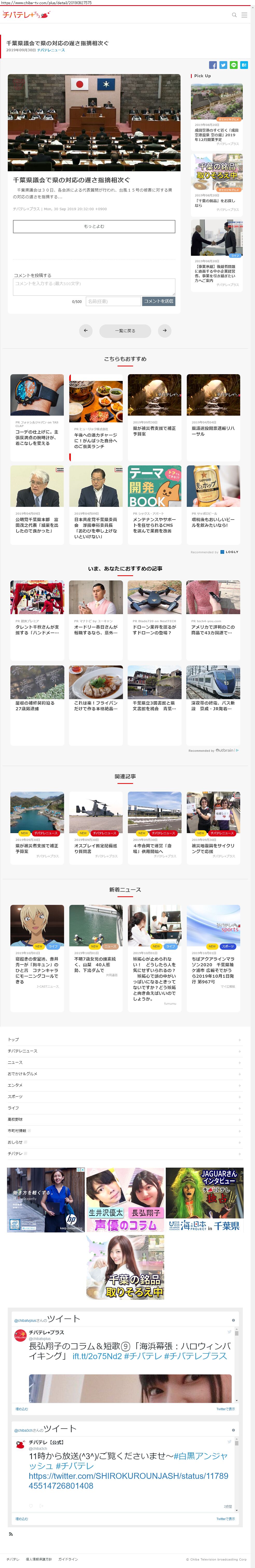
Task: Select おでかけ＆グルメ in the footer menu
Action: pos(23,1074)
